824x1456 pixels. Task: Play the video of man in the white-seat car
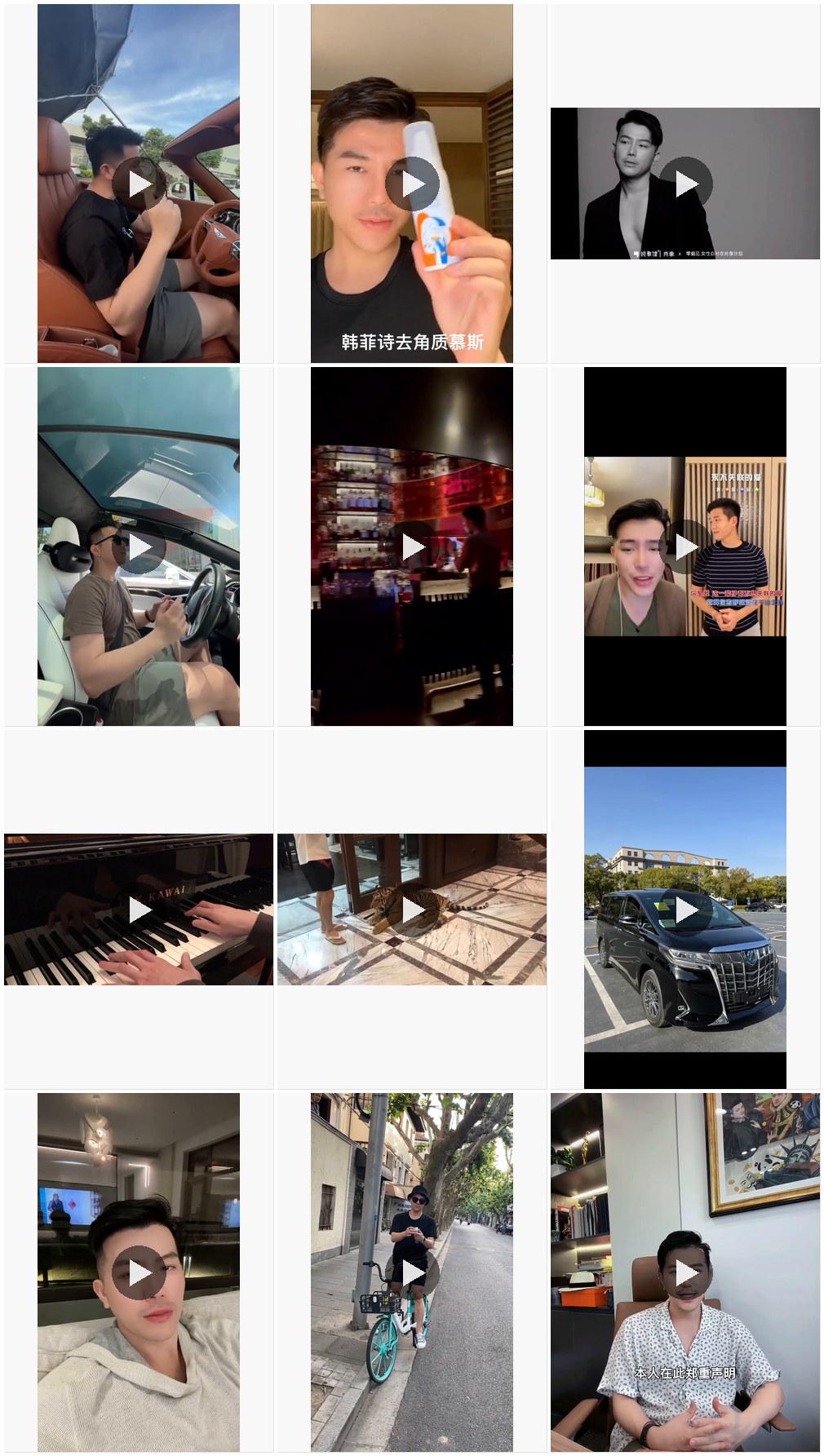click(139, 547)
